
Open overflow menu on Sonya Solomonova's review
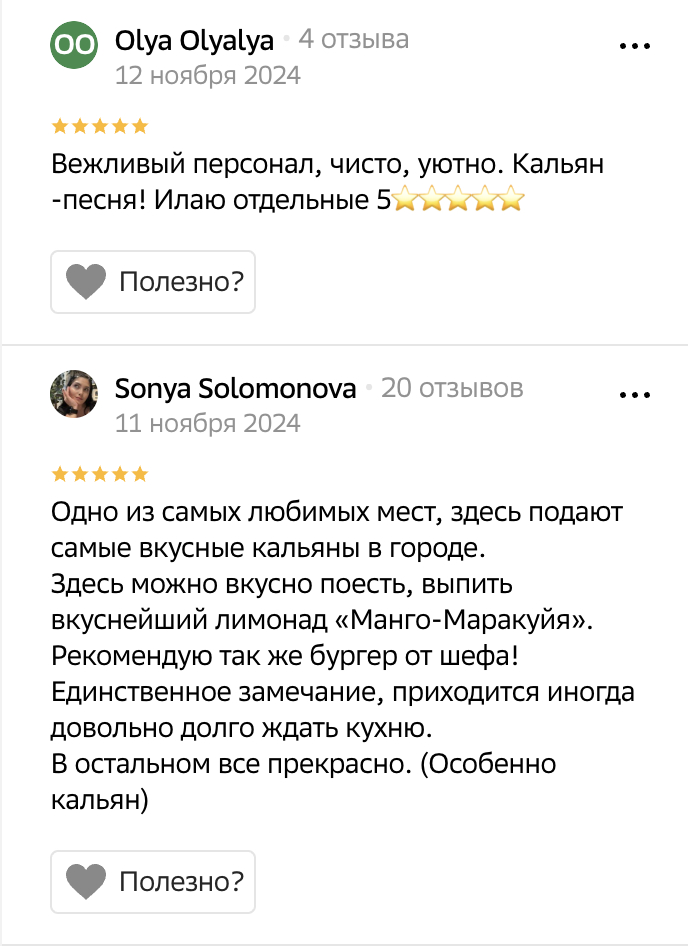636,394
